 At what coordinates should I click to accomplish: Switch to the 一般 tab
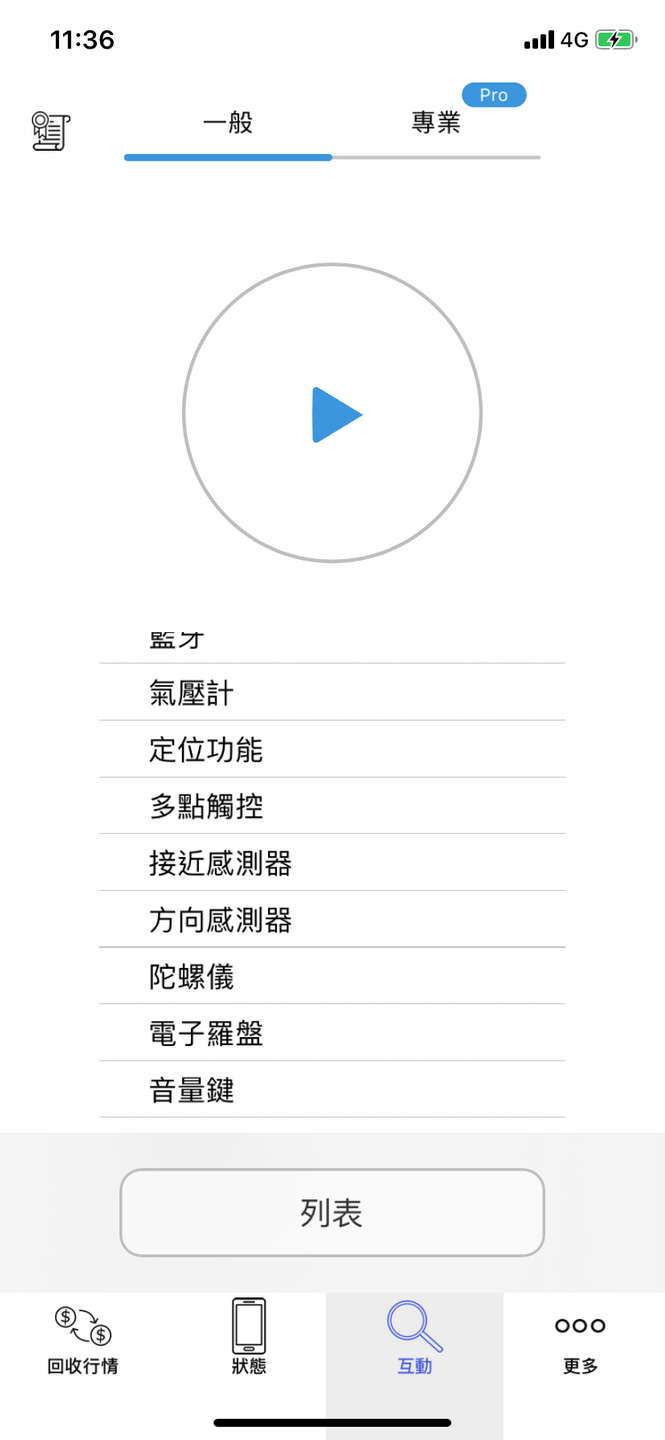(x=228, y=124)
